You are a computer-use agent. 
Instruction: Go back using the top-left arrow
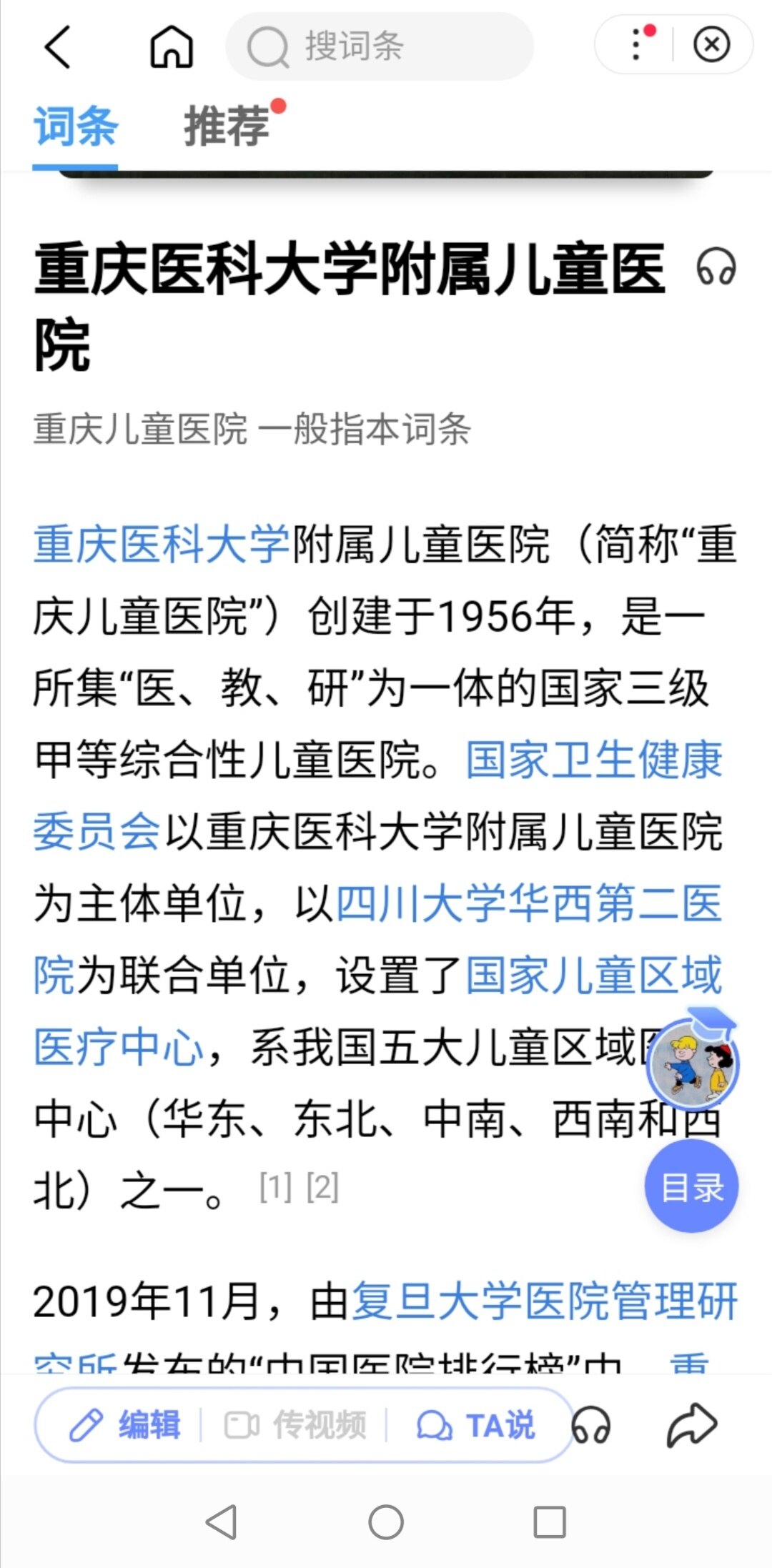click(x=58, y=47)
